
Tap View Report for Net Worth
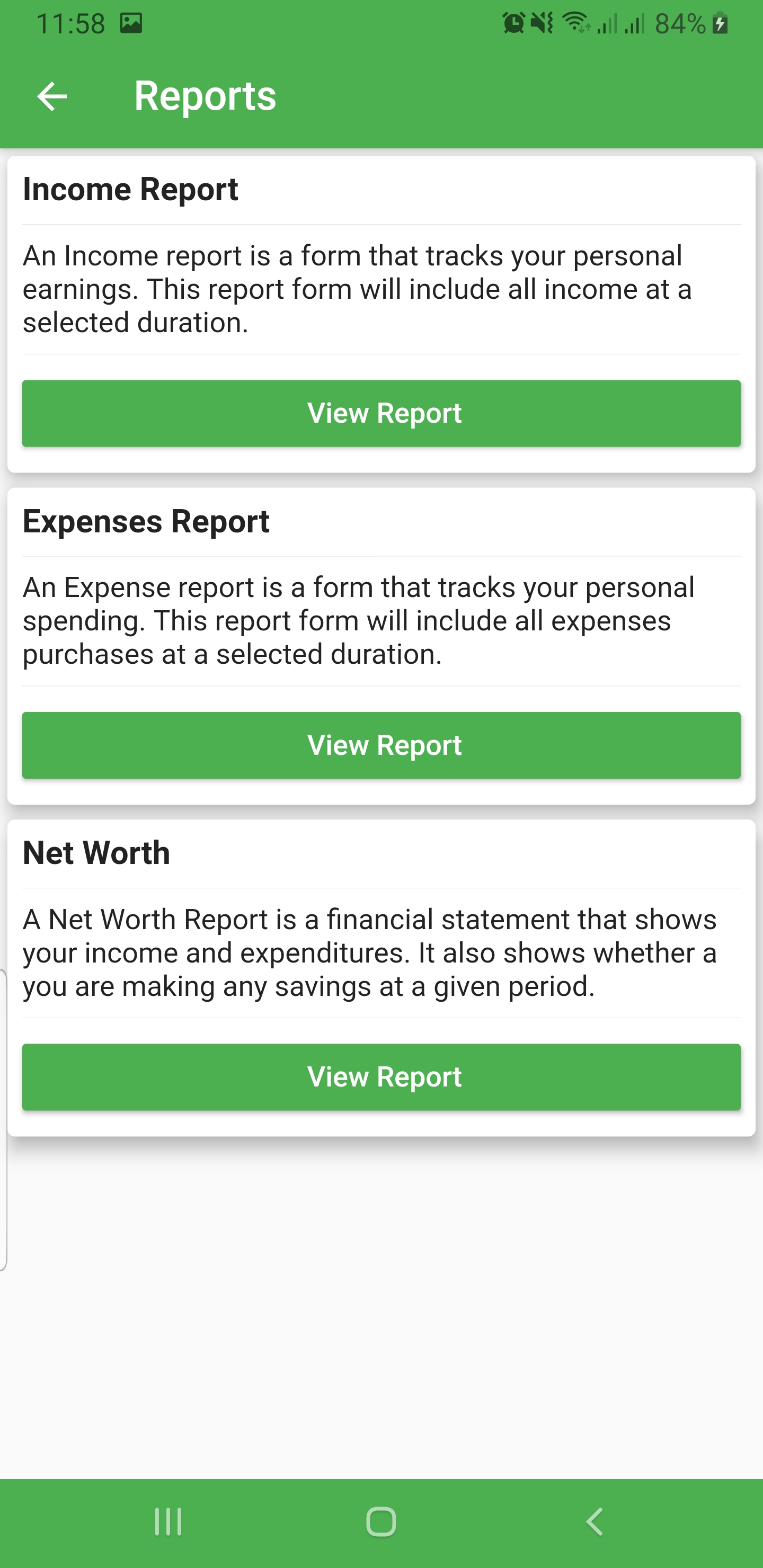click(381, 1077)
